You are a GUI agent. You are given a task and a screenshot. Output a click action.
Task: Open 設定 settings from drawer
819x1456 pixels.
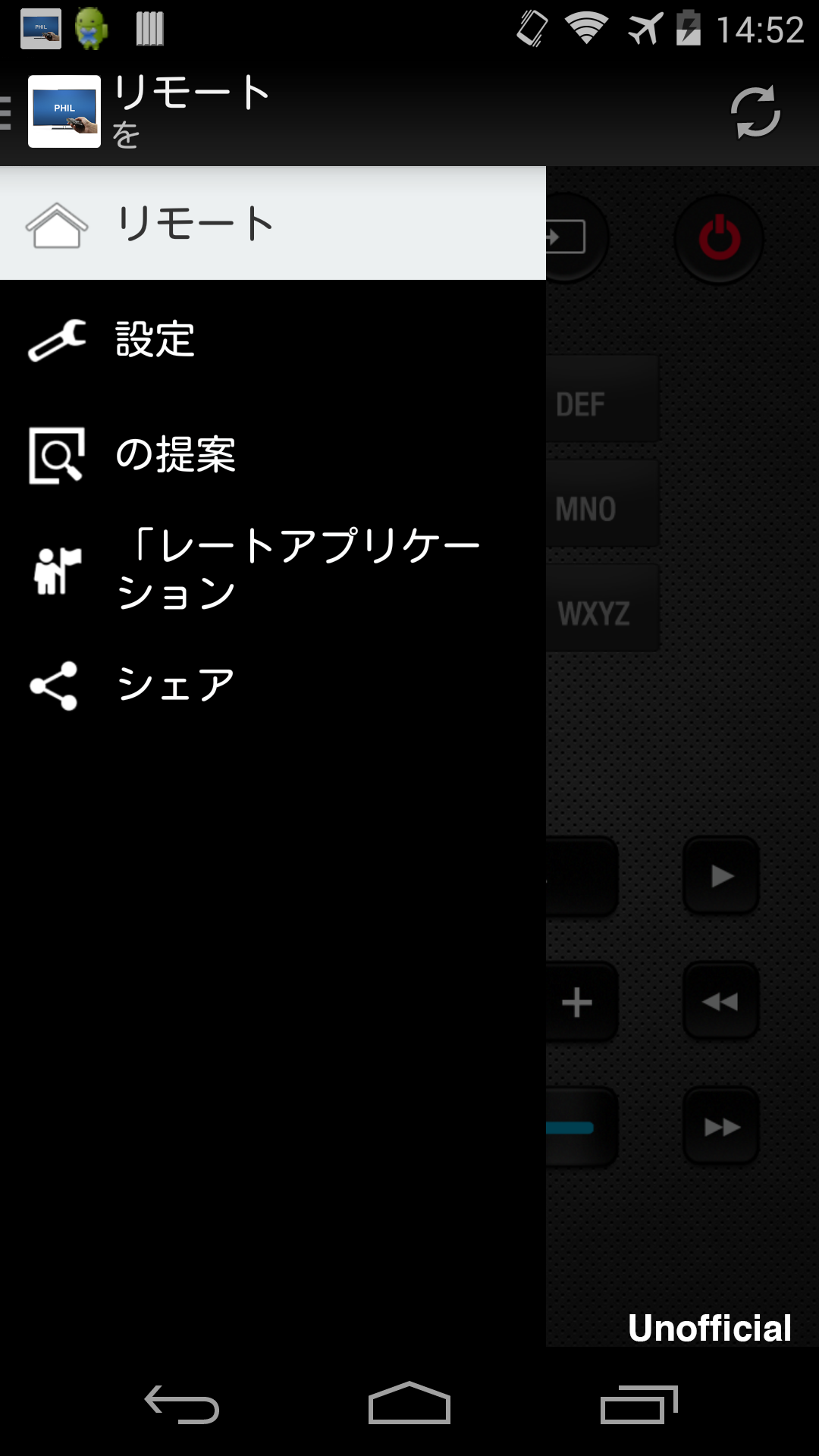pos(271,339)
